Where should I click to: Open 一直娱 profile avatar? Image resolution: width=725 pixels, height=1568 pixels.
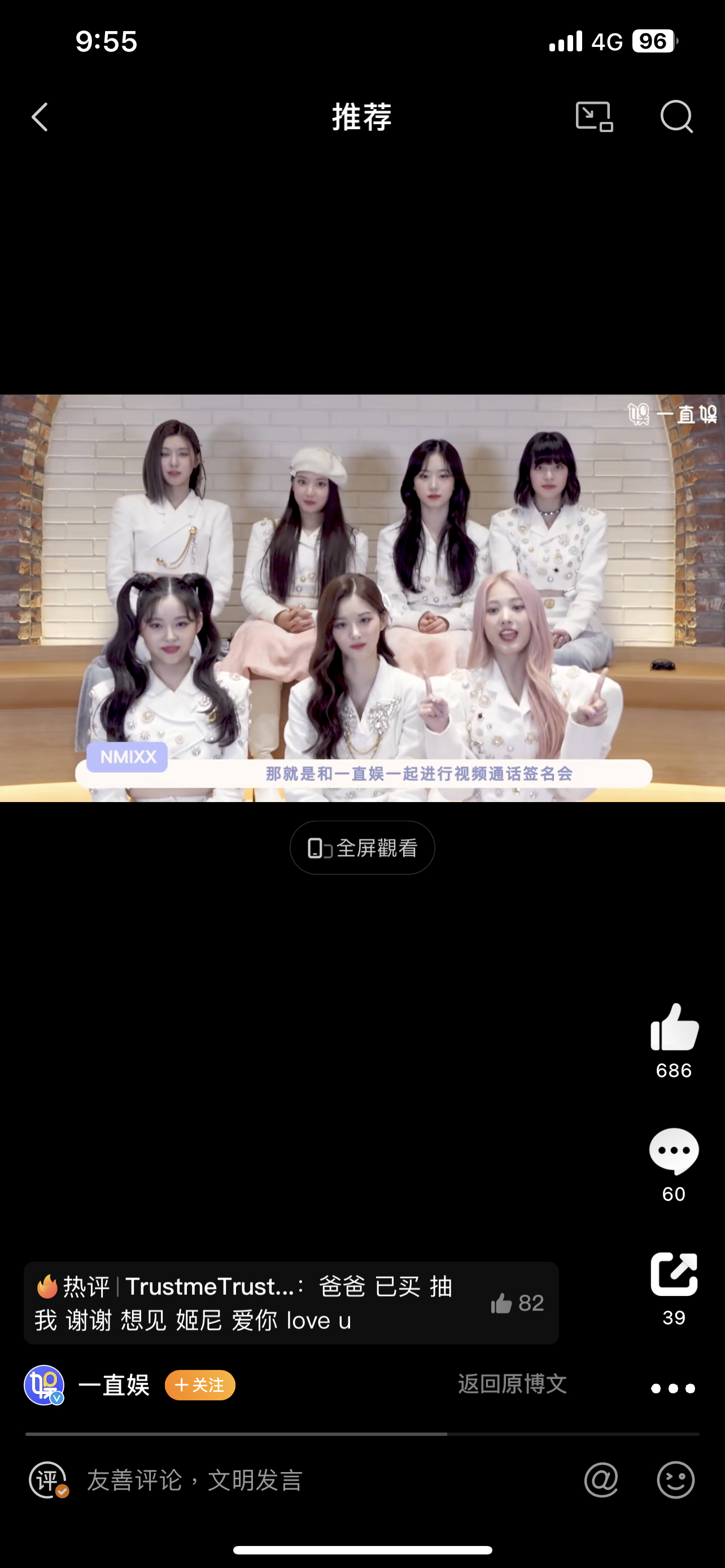44,1385
